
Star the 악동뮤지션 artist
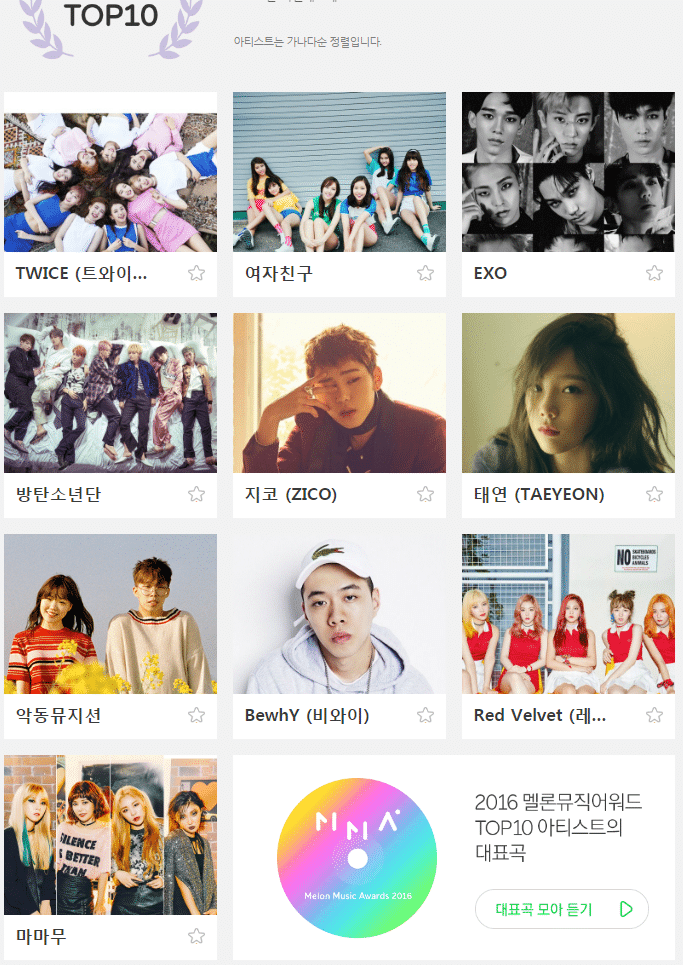click(x=197, y=715)
